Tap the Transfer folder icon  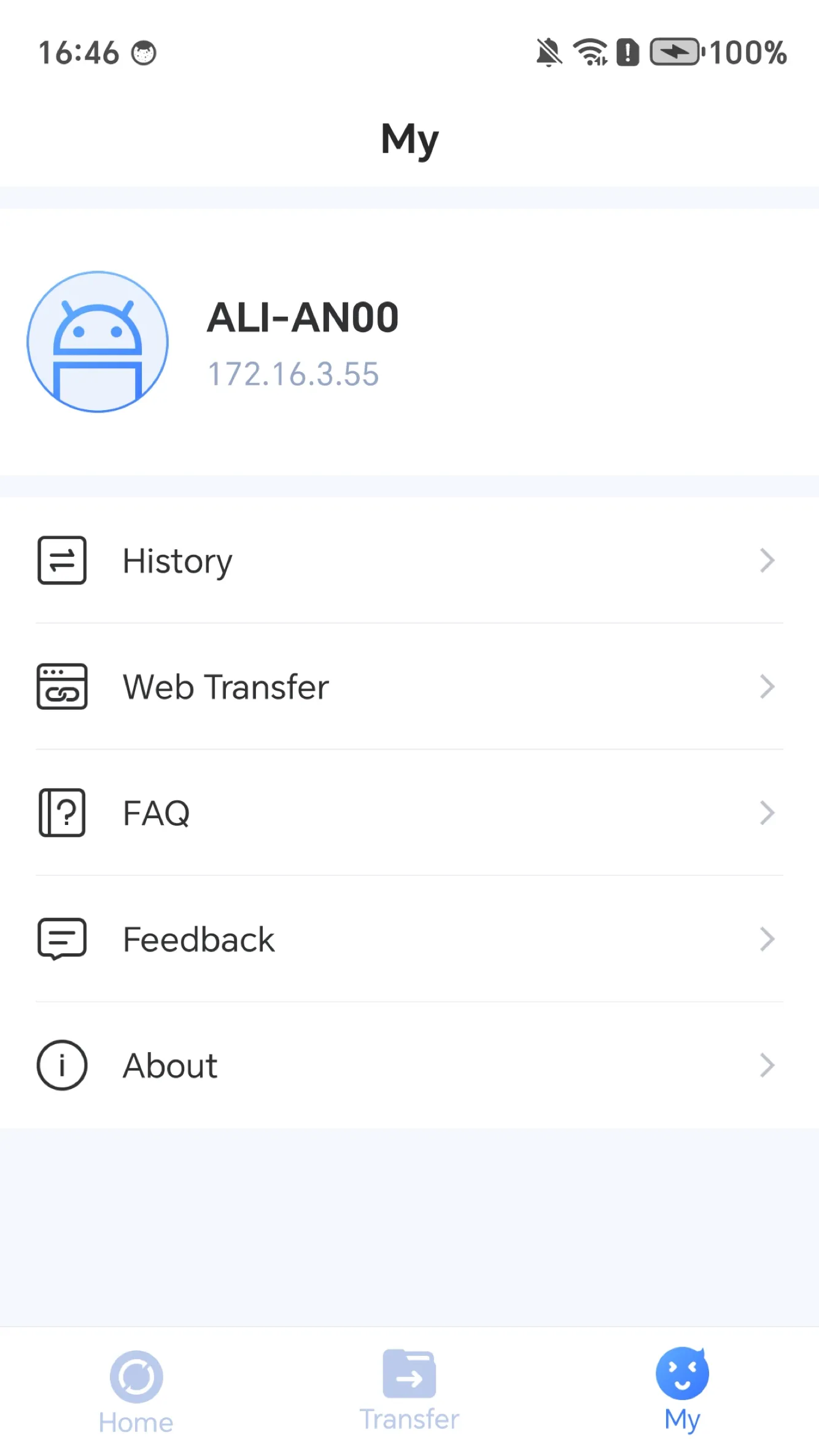(409, 1377)
